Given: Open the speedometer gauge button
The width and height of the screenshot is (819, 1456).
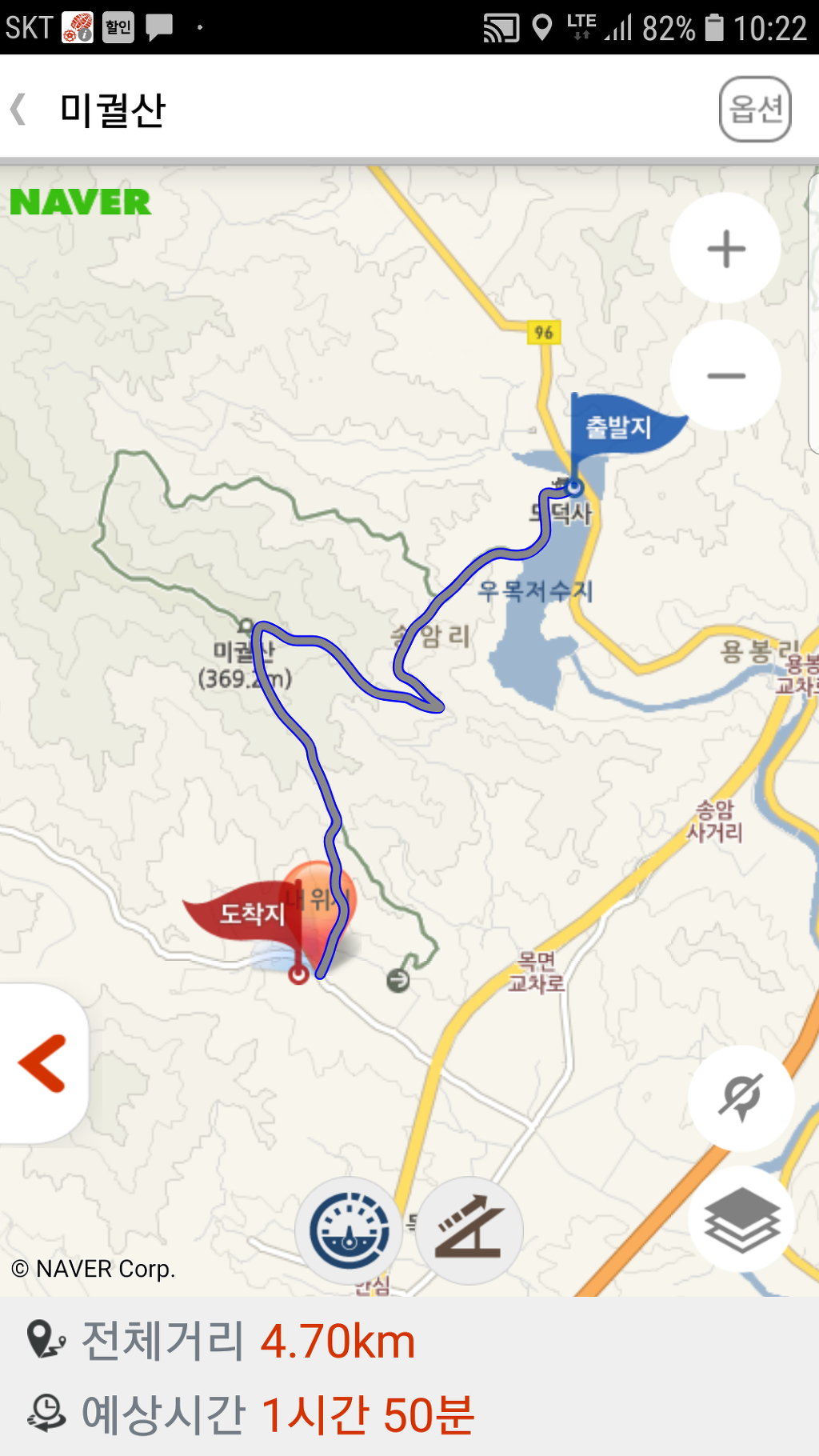Looking at the screenshot, I should pyautogui.click(x=349, y=1230).
